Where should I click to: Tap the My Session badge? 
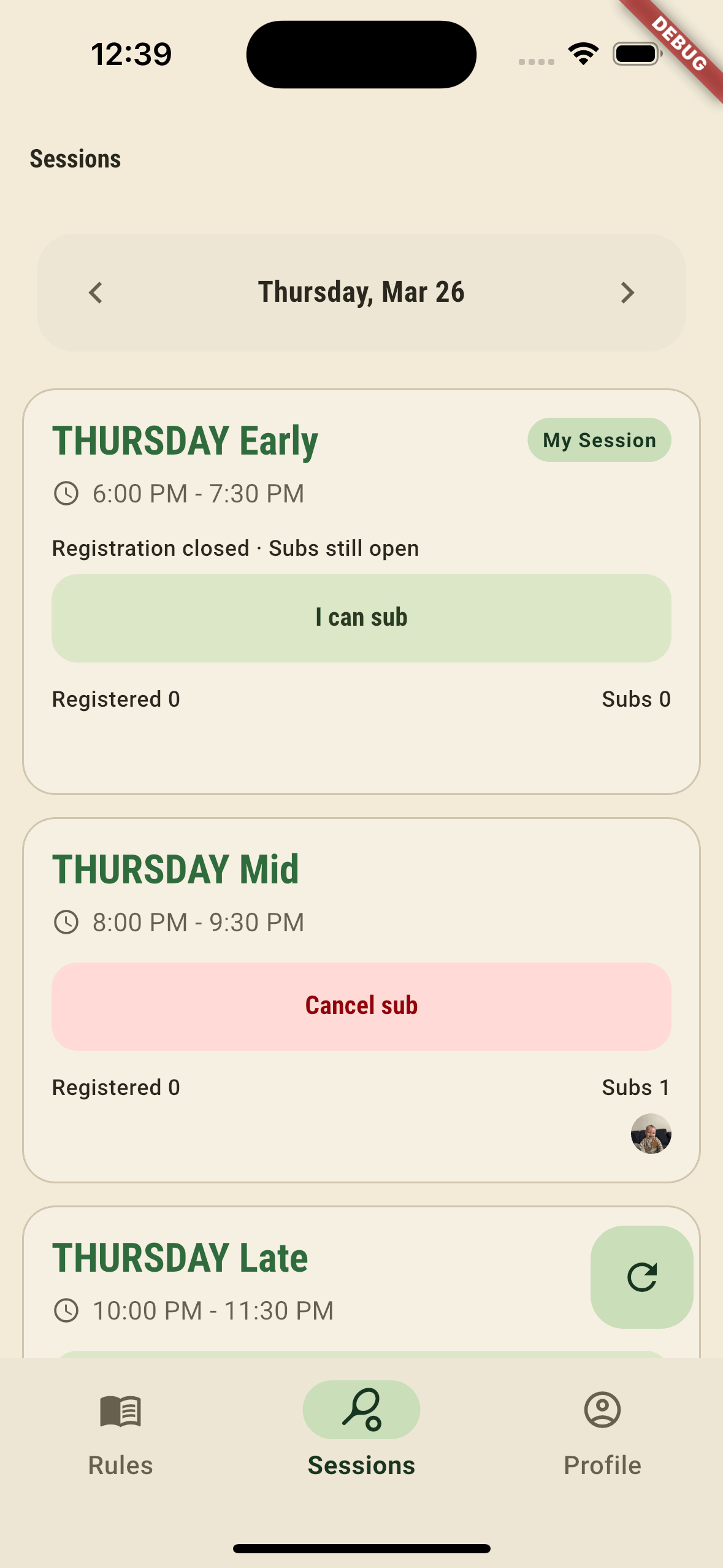pyautogui.click(x=599, y=440)
